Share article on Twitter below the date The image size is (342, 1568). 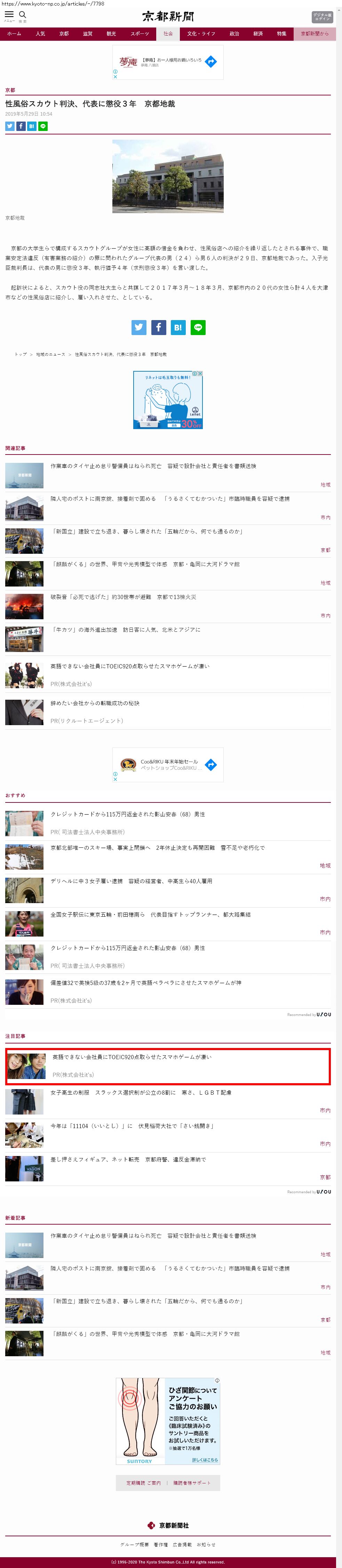[10, 126]
